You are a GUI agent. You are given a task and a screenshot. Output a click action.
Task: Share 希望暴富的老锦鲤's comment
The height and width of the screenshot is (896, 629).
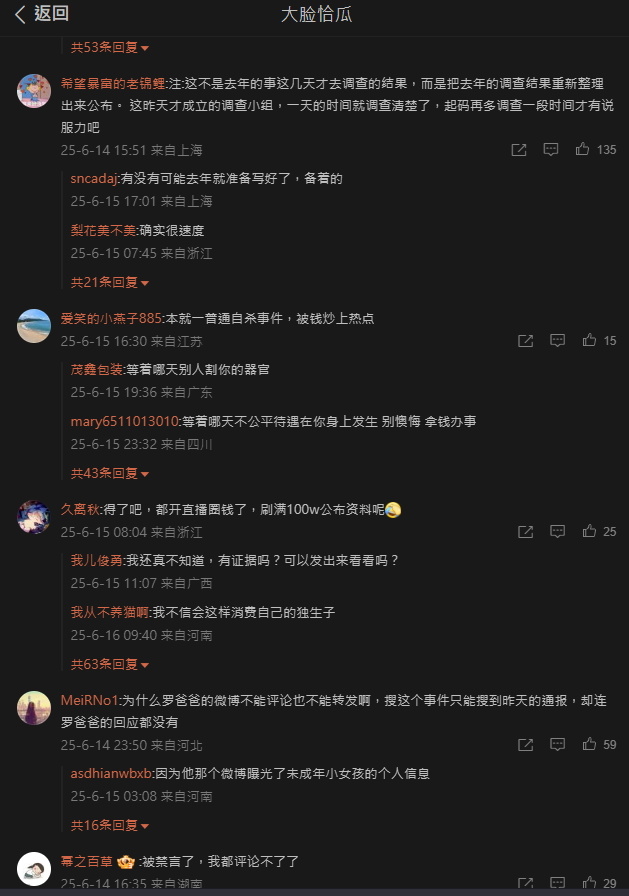(519, 150)
